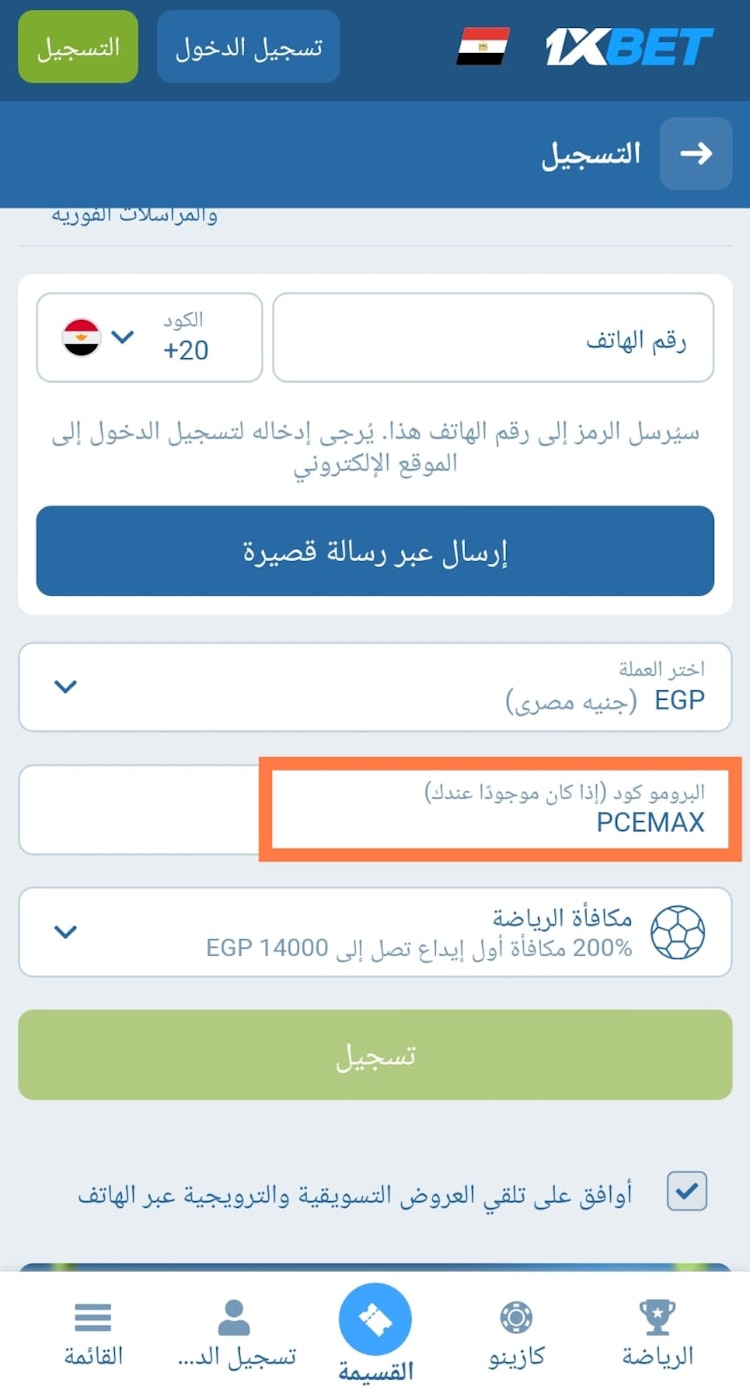Submit with the light green تسجيل button
The width and height of the screenshot is (750, 1387).
pyautogui.click(x=375, y=1055)
